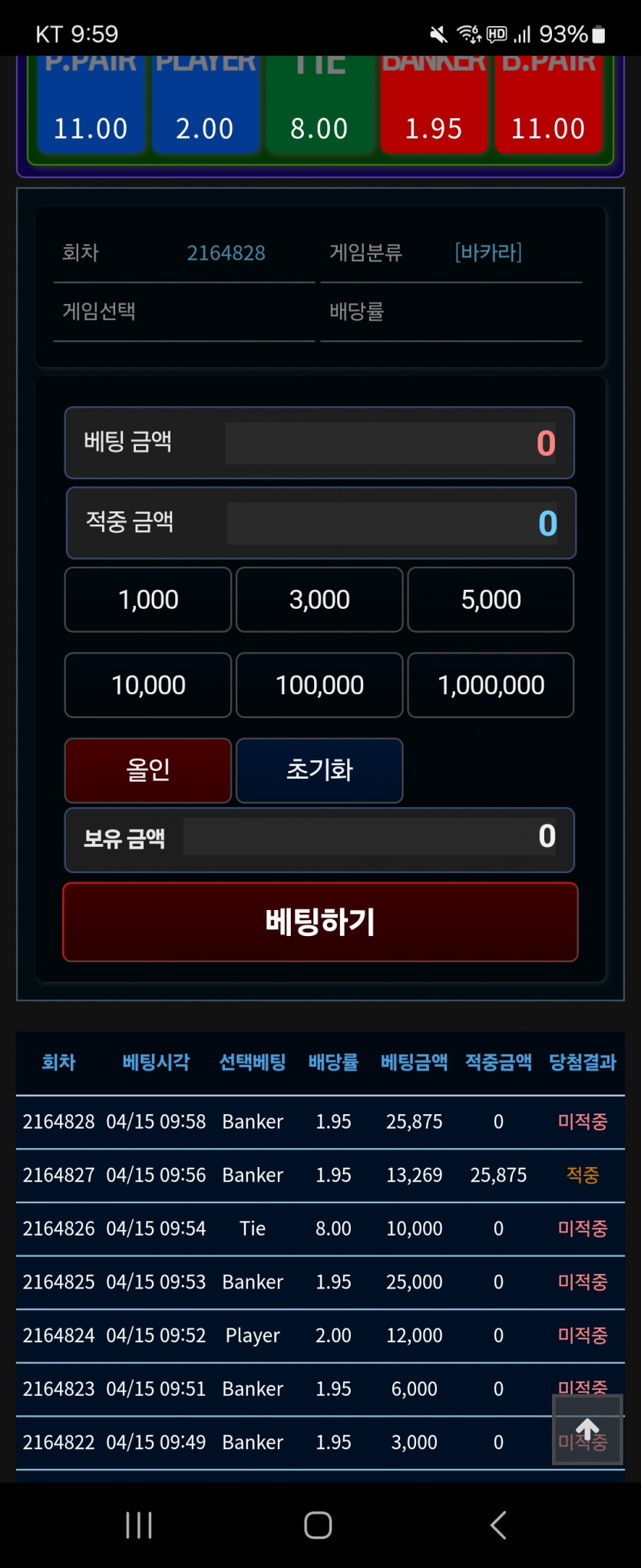Screen dimensions: 641x1568
Task: Place the bet with 베팅하기
Action: [x=320, y=921]
